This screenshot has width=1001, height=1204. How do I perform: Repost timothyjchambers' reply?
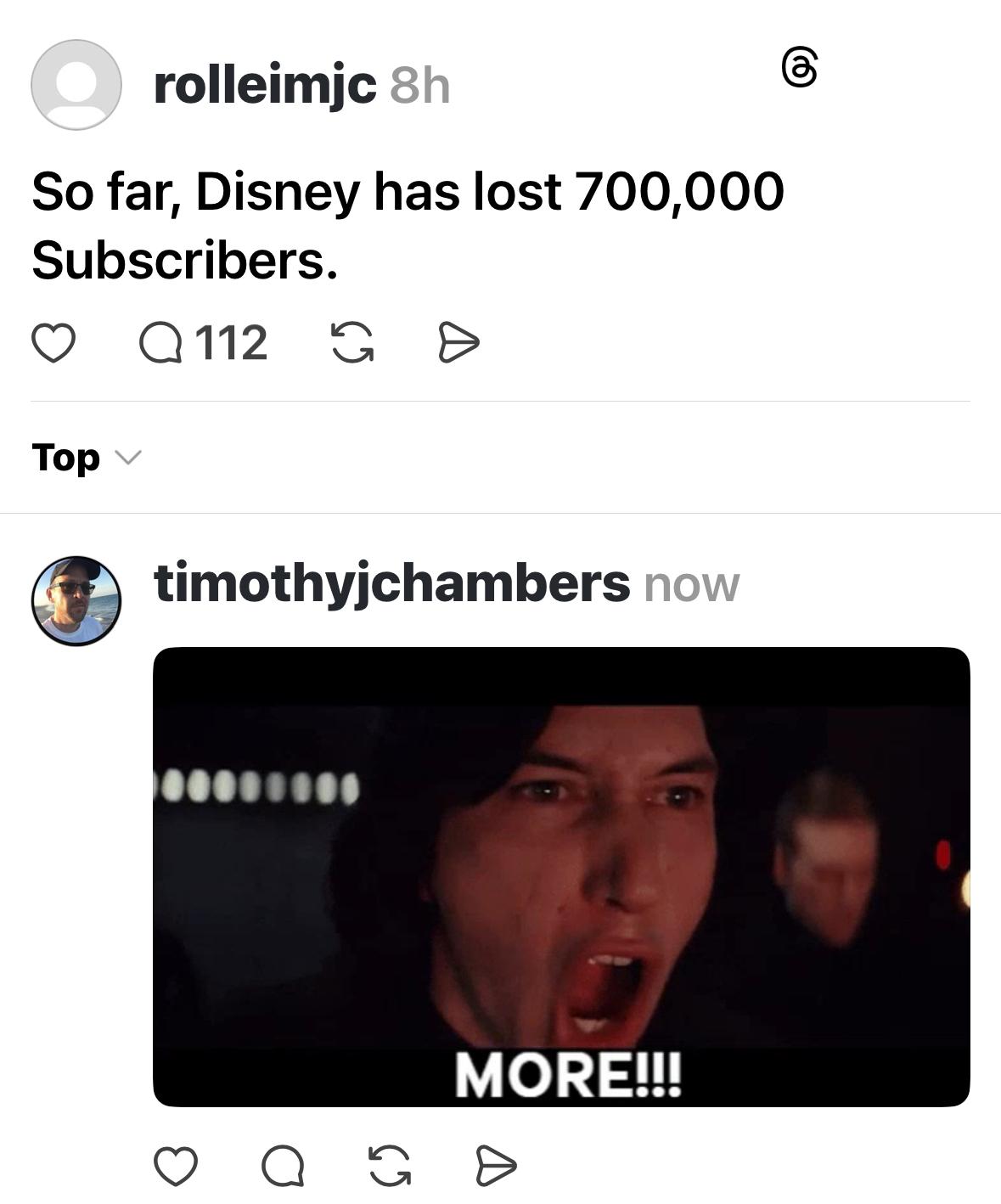(390, 1165)
